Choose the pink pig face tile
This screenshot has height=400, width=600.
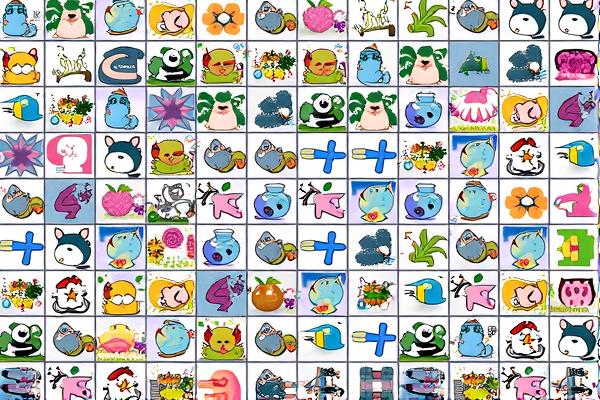pos(577,293)
